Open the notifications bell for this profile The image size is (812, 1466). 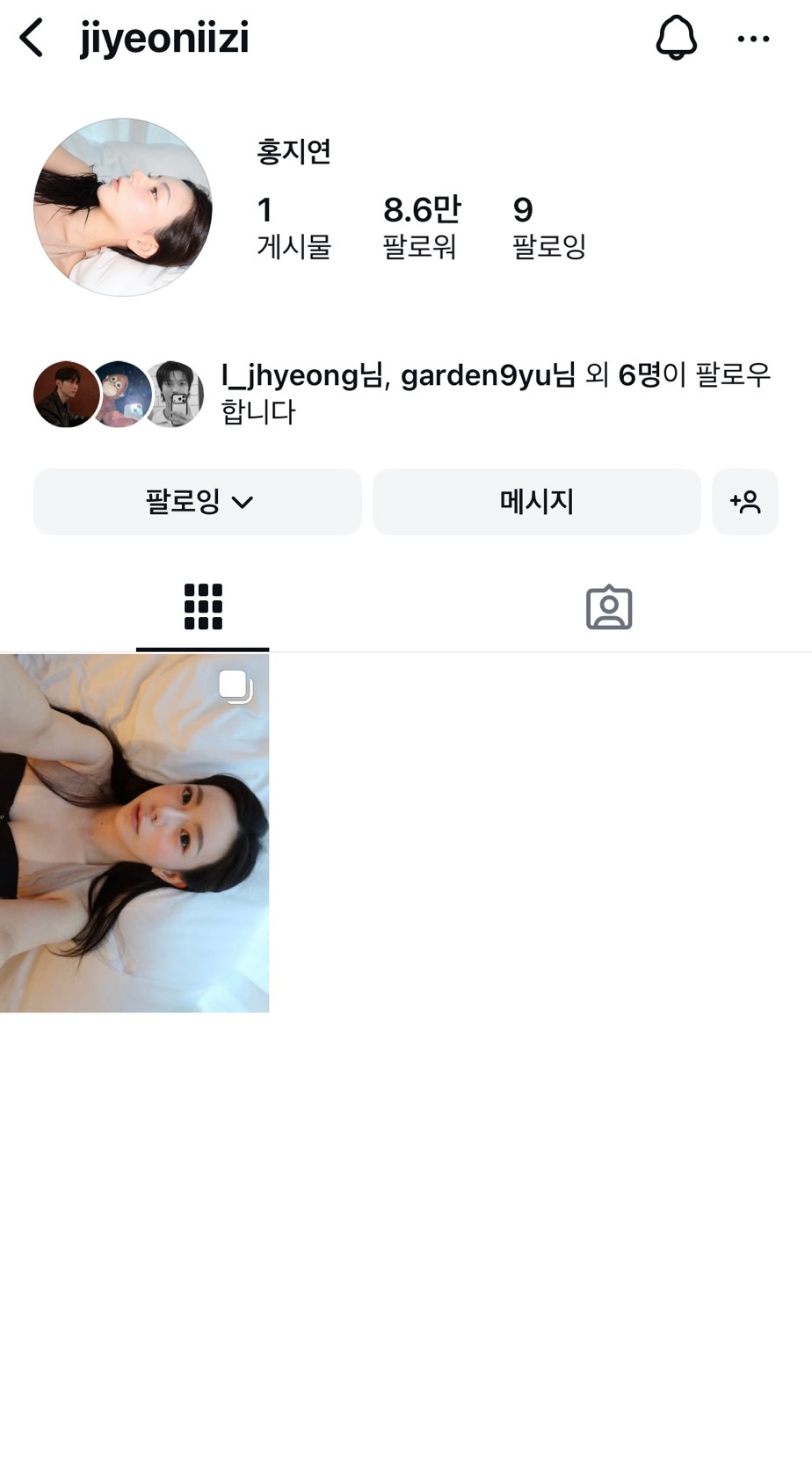(676, 39)
